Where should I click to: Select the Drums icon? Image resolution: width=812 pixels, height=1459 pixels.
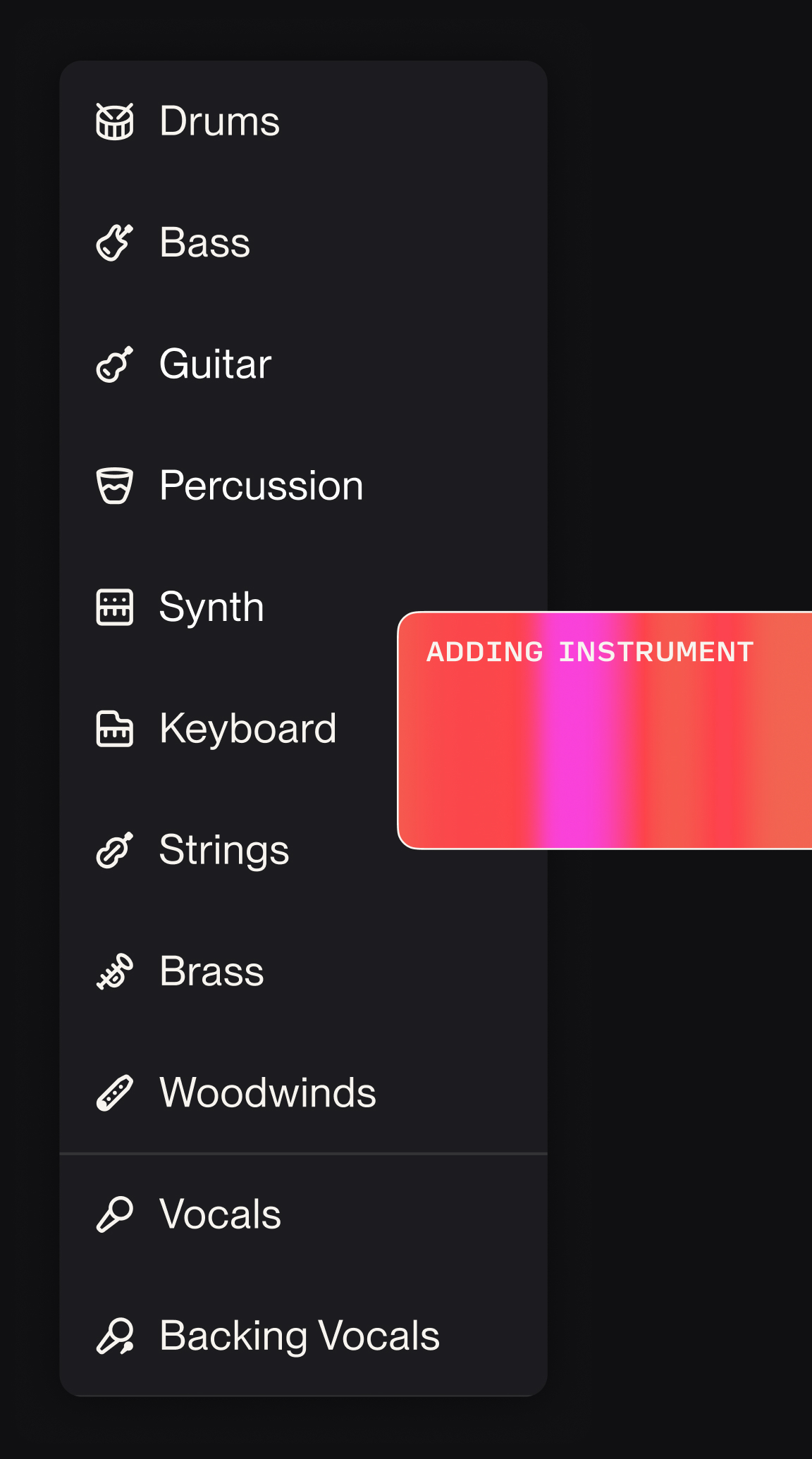[x=115, y=121]
